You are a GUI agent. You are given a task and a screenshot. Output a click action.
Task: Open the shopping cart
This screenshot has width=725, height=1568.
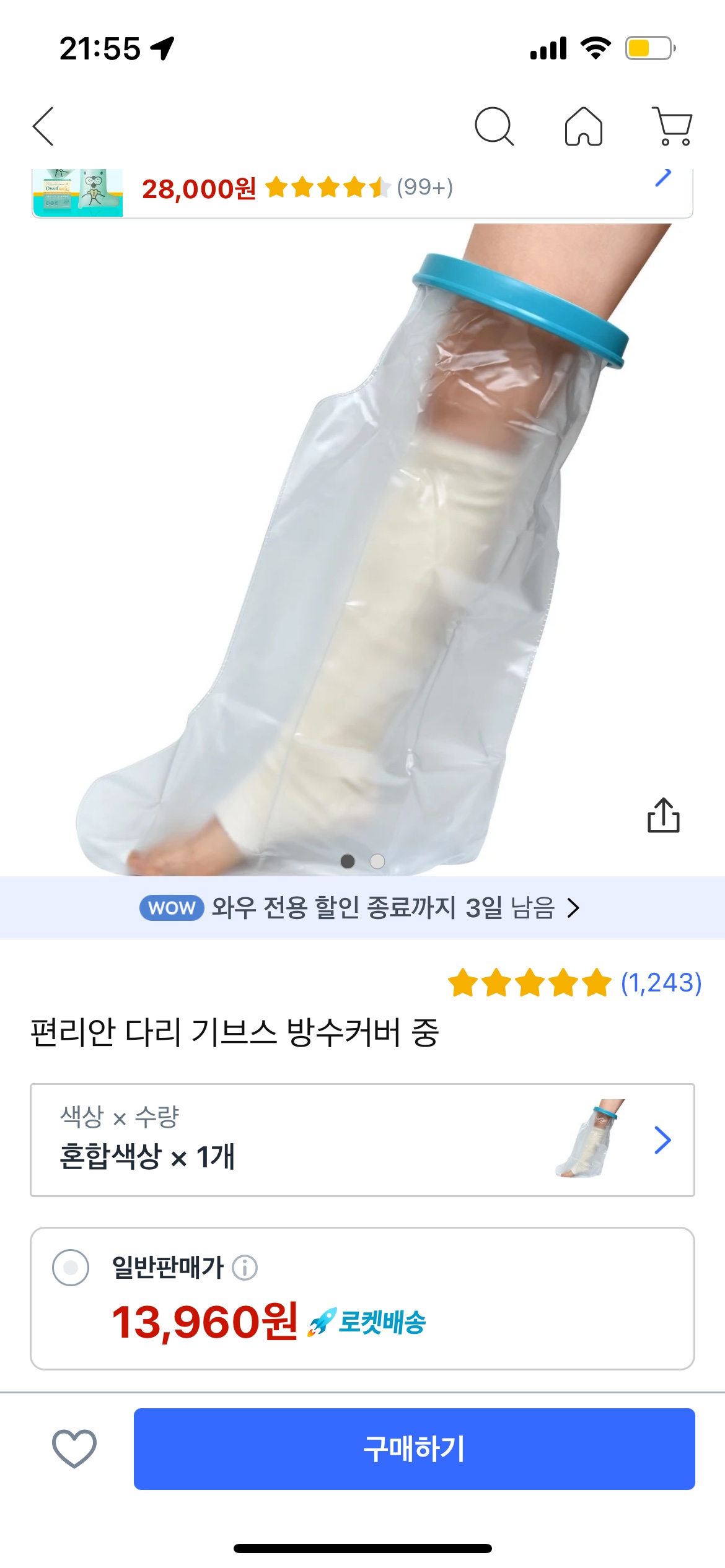672,126
